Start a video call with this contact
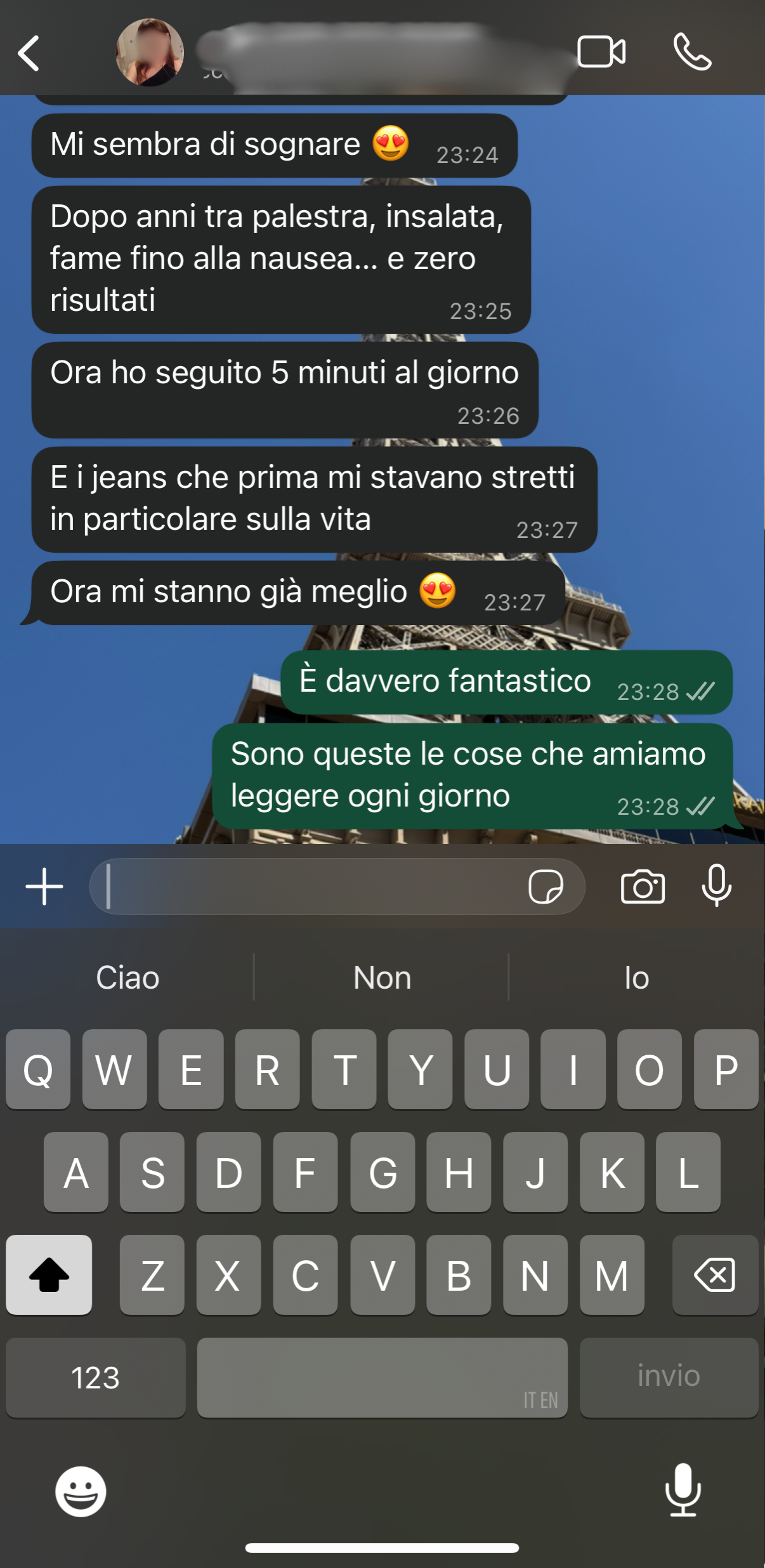Image resolution: width=765 pixels, height=1568 pixels. 601,52
